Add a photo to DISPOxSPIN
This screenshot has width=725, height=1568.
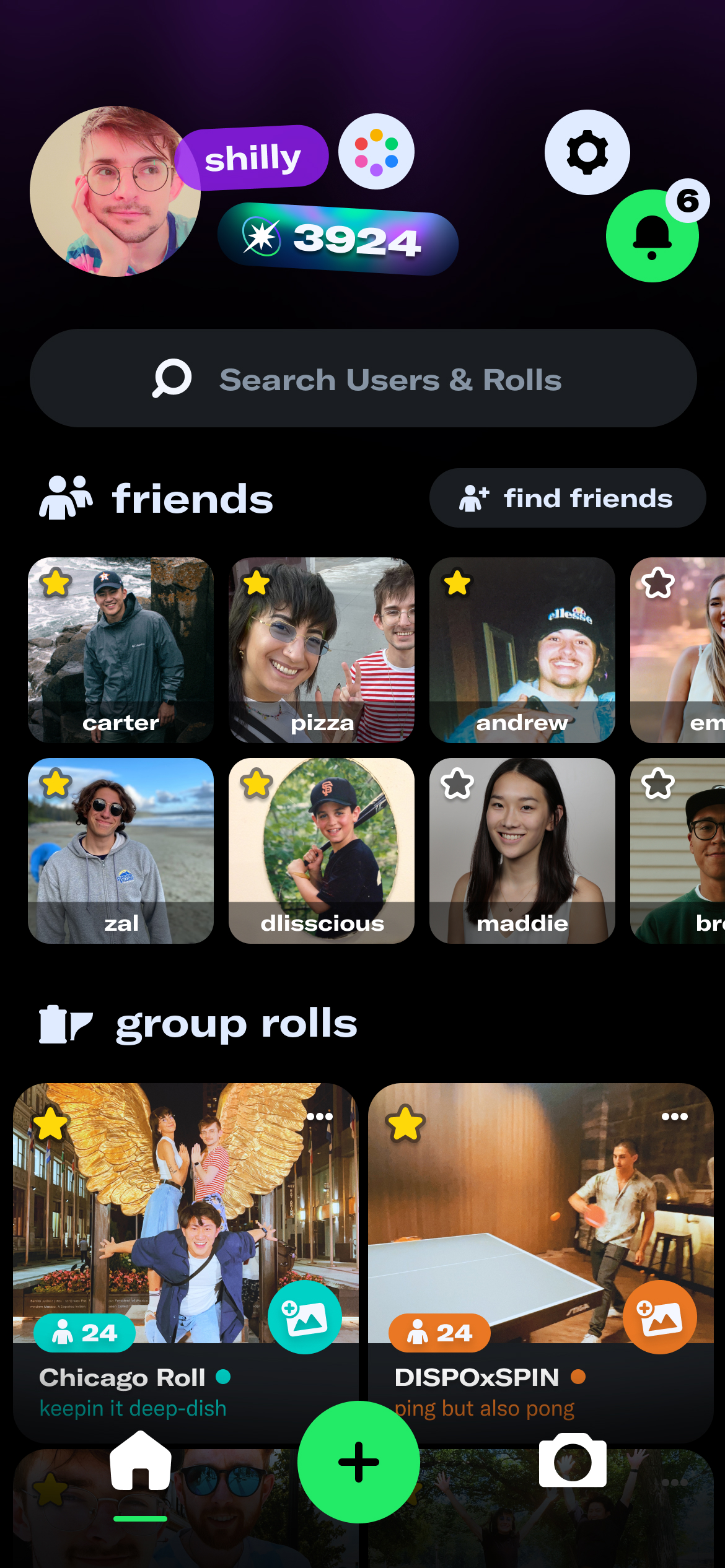coord(659,1317)
